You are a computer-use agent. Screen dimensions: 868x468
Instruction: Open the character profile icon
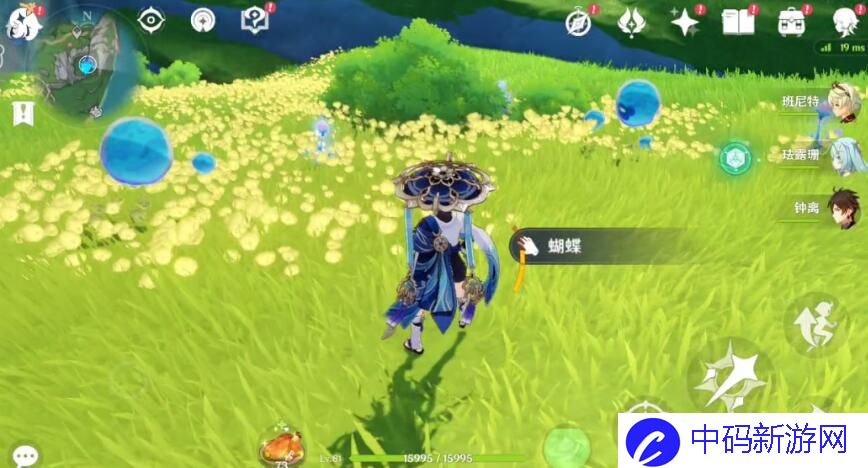(x=845, y=20)
